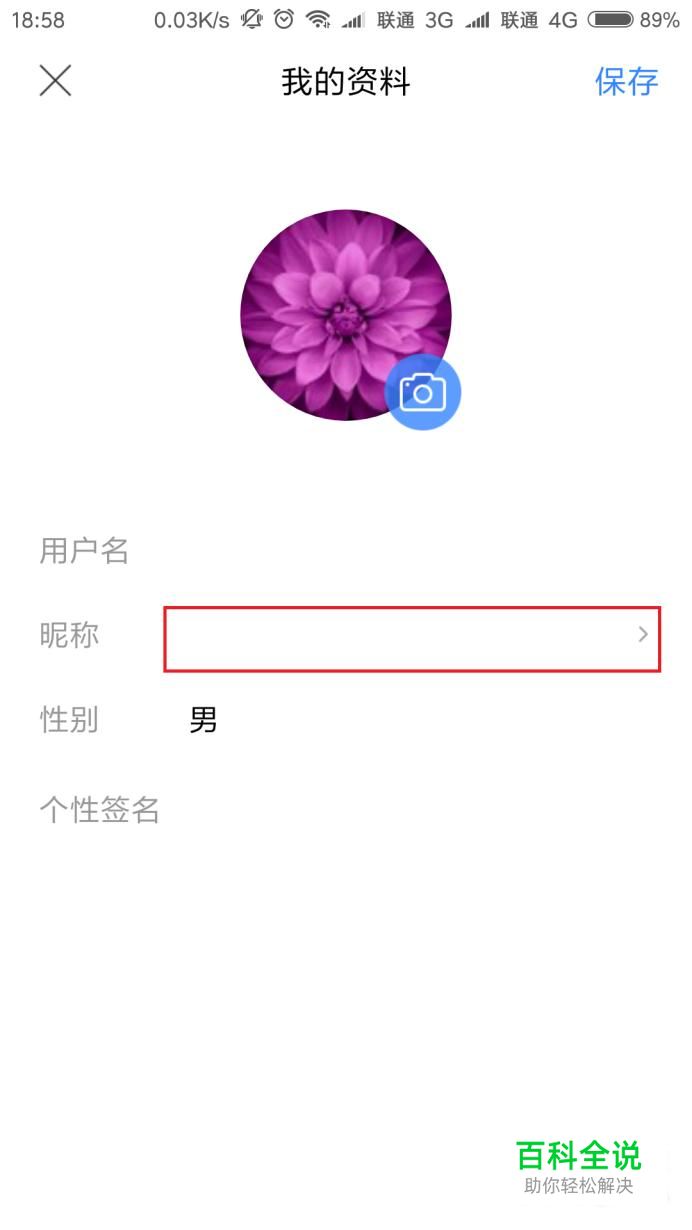
Task: Tap the flower profile photo
Action: coord(345,315)
